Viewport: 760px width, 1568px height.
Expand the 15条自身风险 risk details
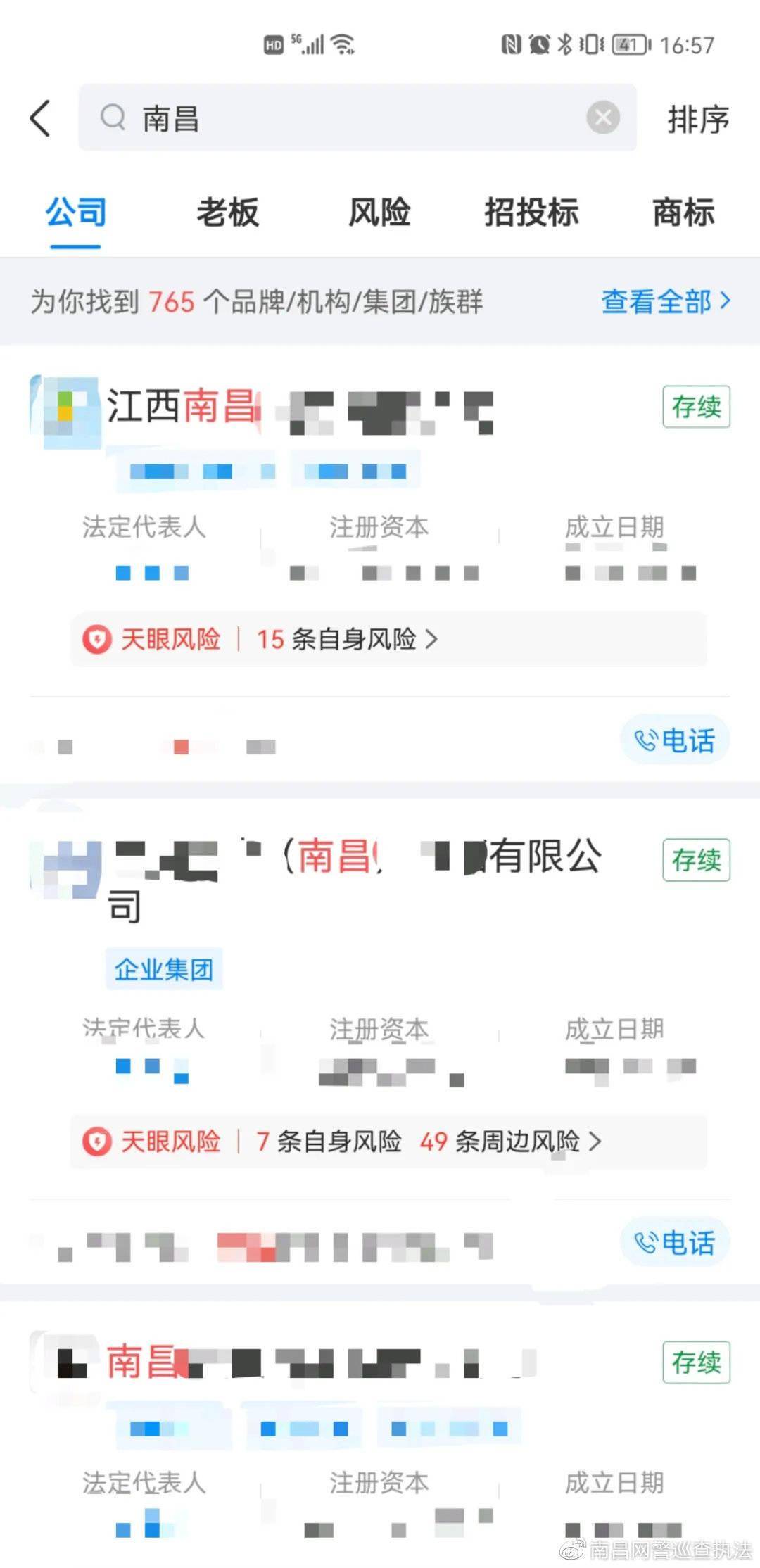tap(338, 639)
